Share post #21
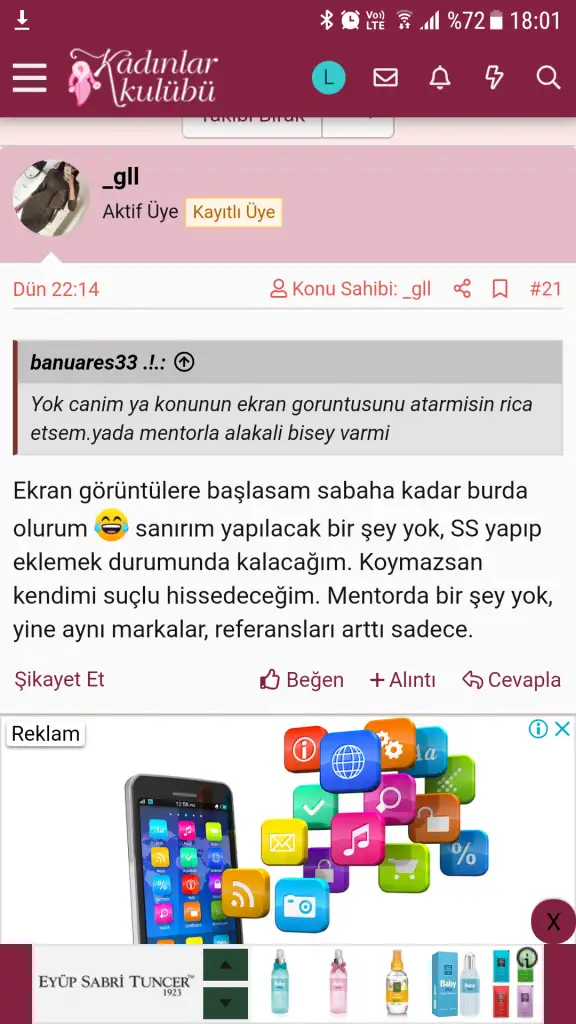This screenshot has width=576, height=1024. pyautogui.click(x=462, y=289)
